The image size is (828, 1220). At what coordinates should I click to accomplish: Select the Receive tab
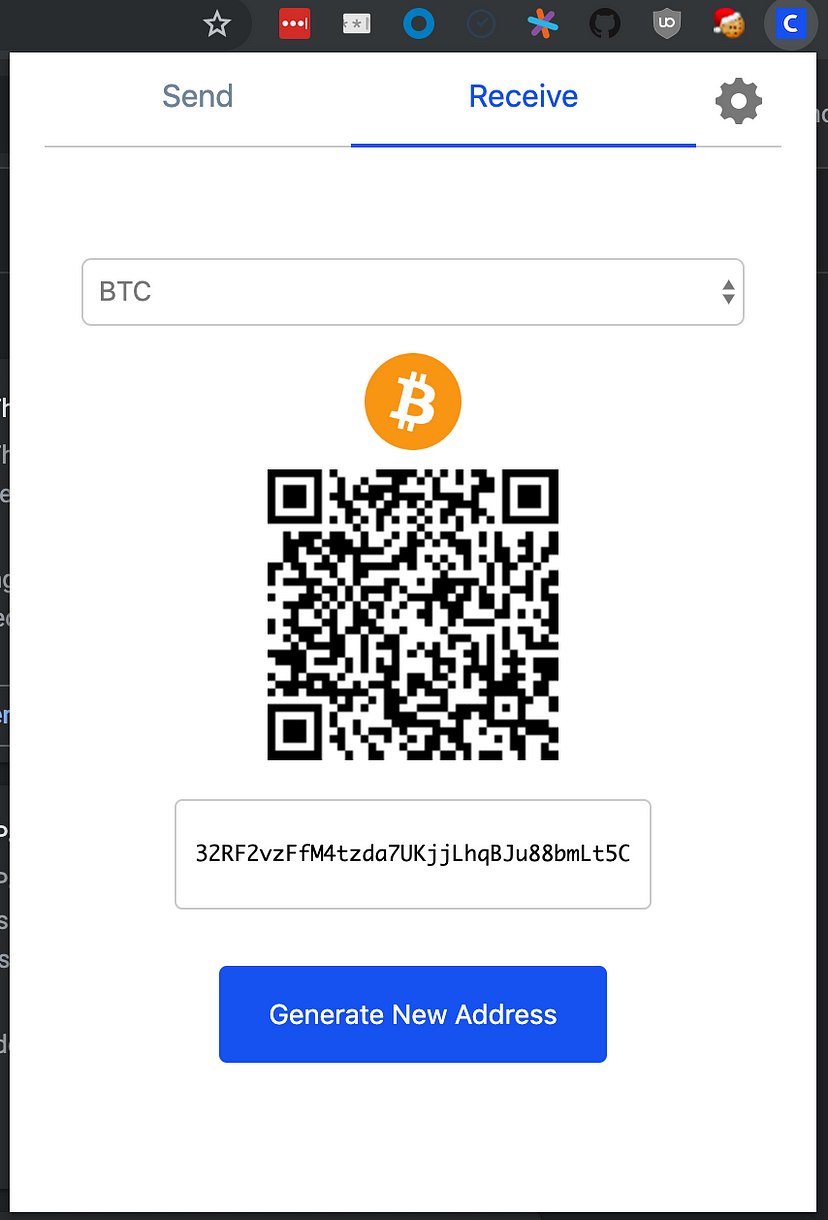pos(523,97)
